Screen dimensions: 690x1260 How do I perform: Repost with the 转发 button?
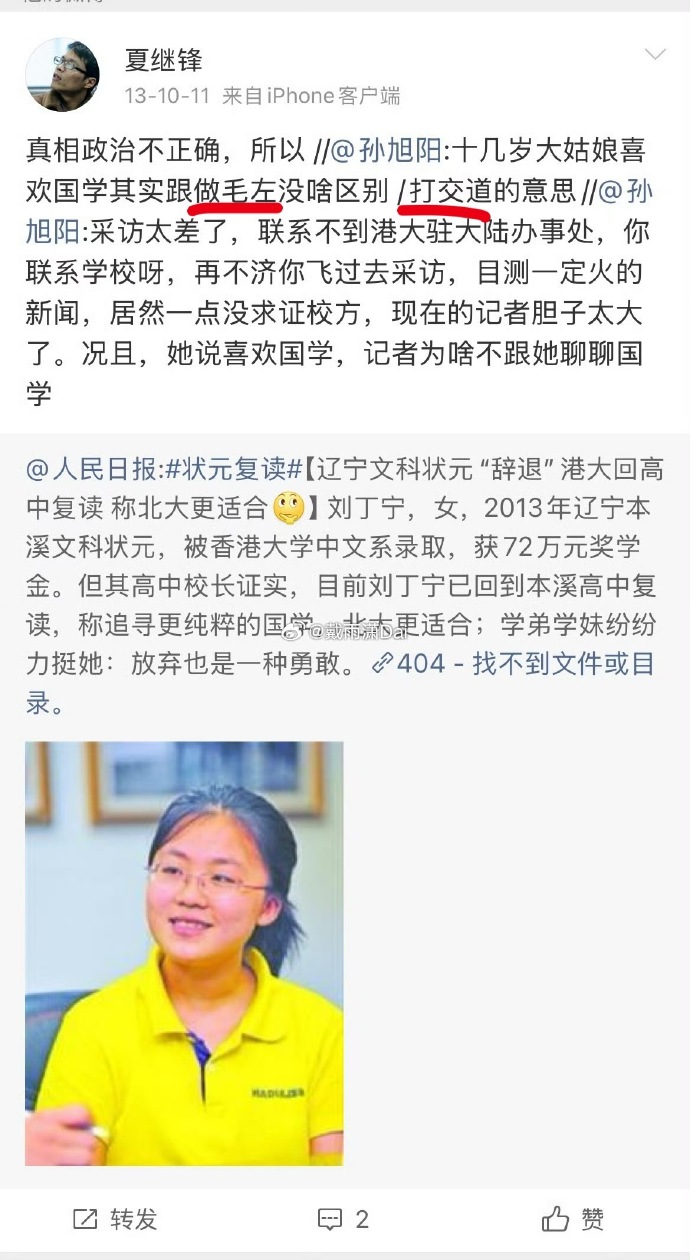point(116,1219)
